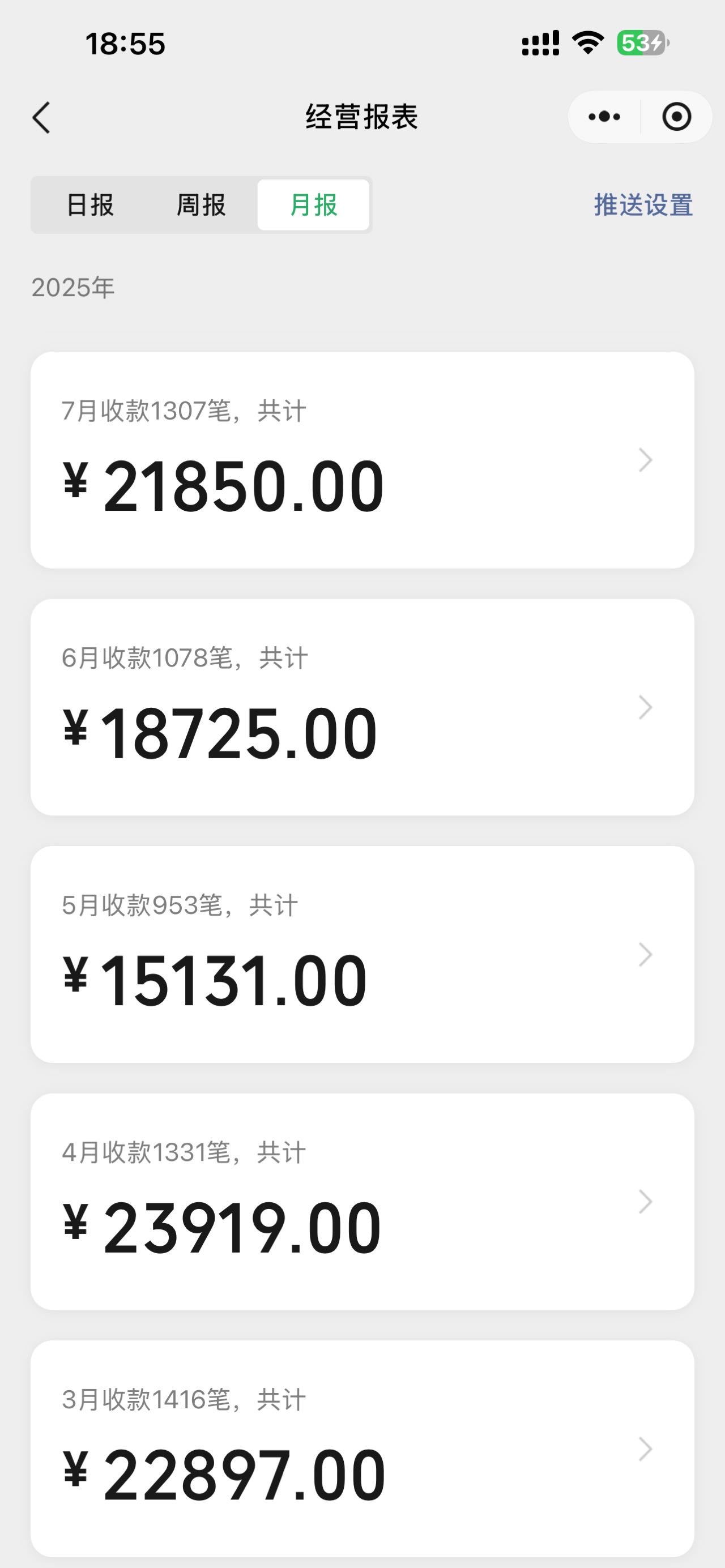Open 推送设置 link
The image size is (725, 1568).
643,205
